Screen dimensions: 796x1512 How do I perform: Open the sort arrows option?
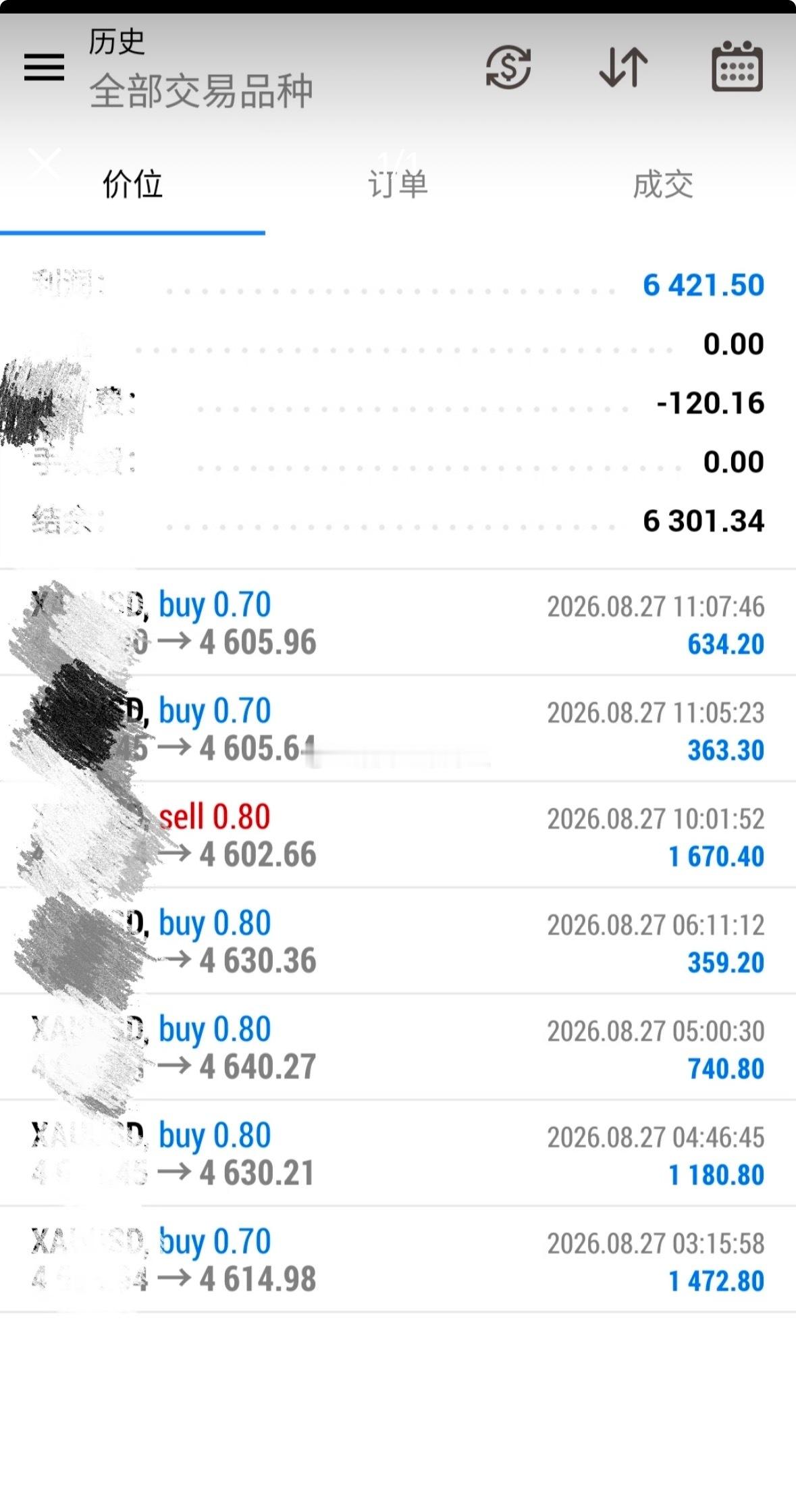[623, 67]
